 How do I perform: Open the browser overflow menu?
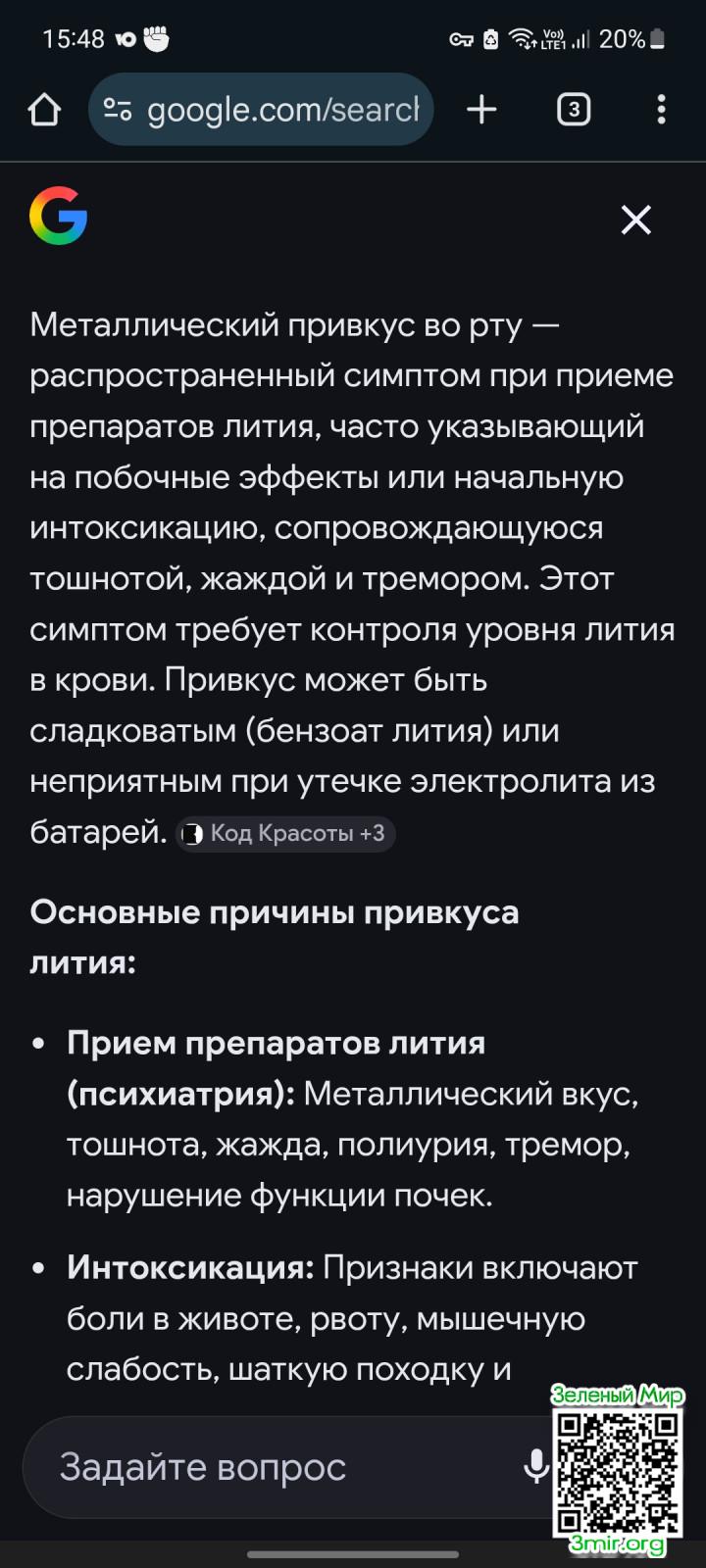pos(662,110)
